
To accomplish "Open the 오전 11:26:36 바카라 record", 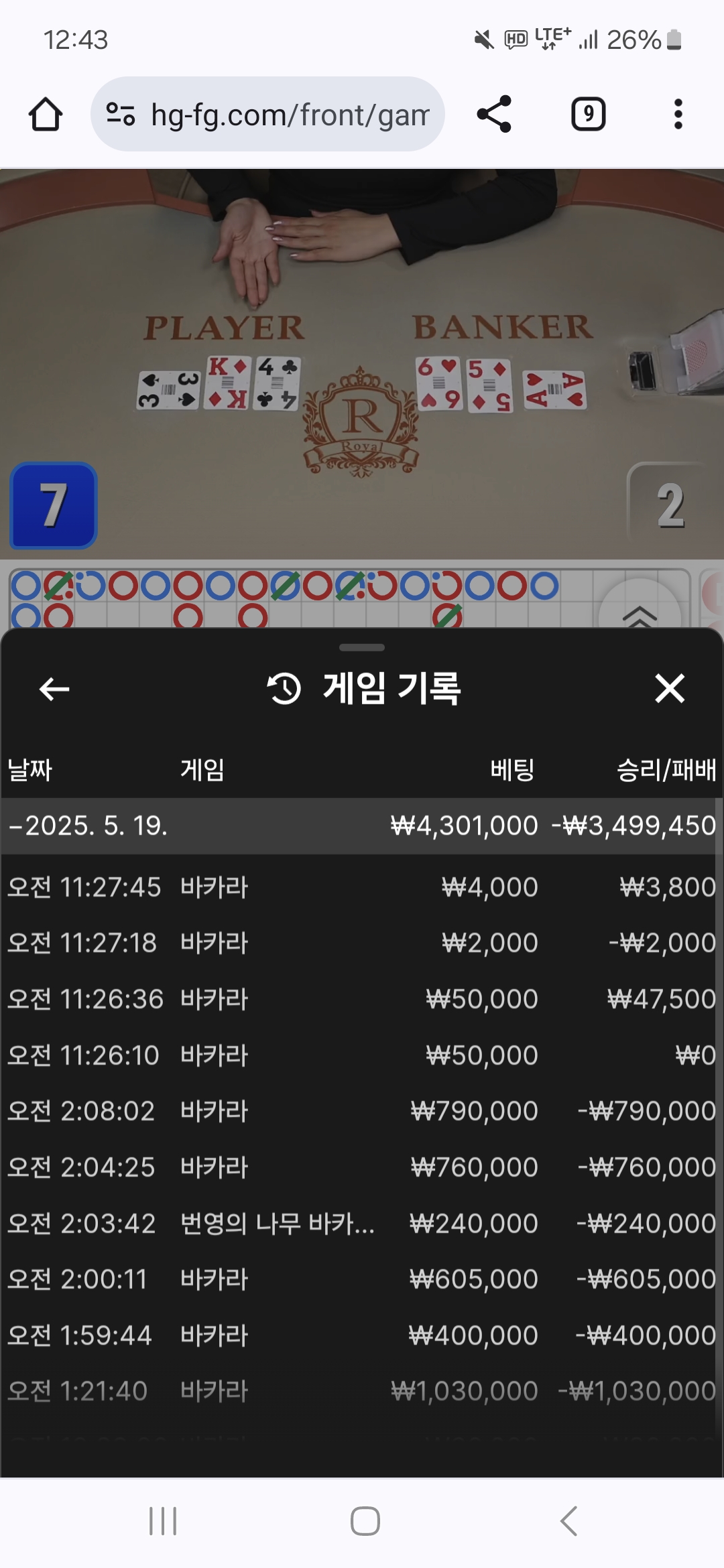I will (x=361, y=999).
